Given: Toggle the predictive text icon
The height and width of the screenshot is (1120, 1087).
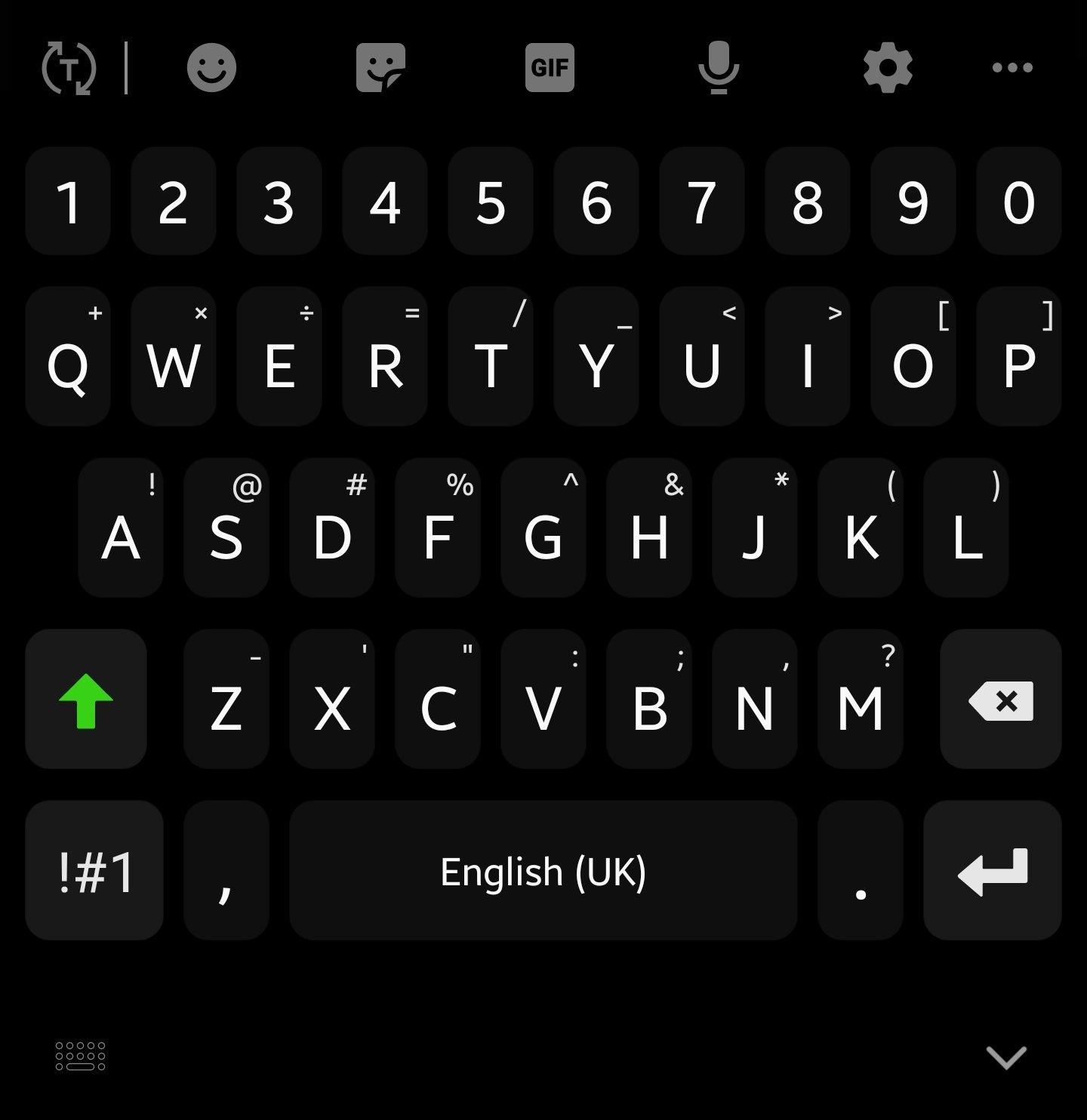Looking at the screenshot, I should [69, 68].
